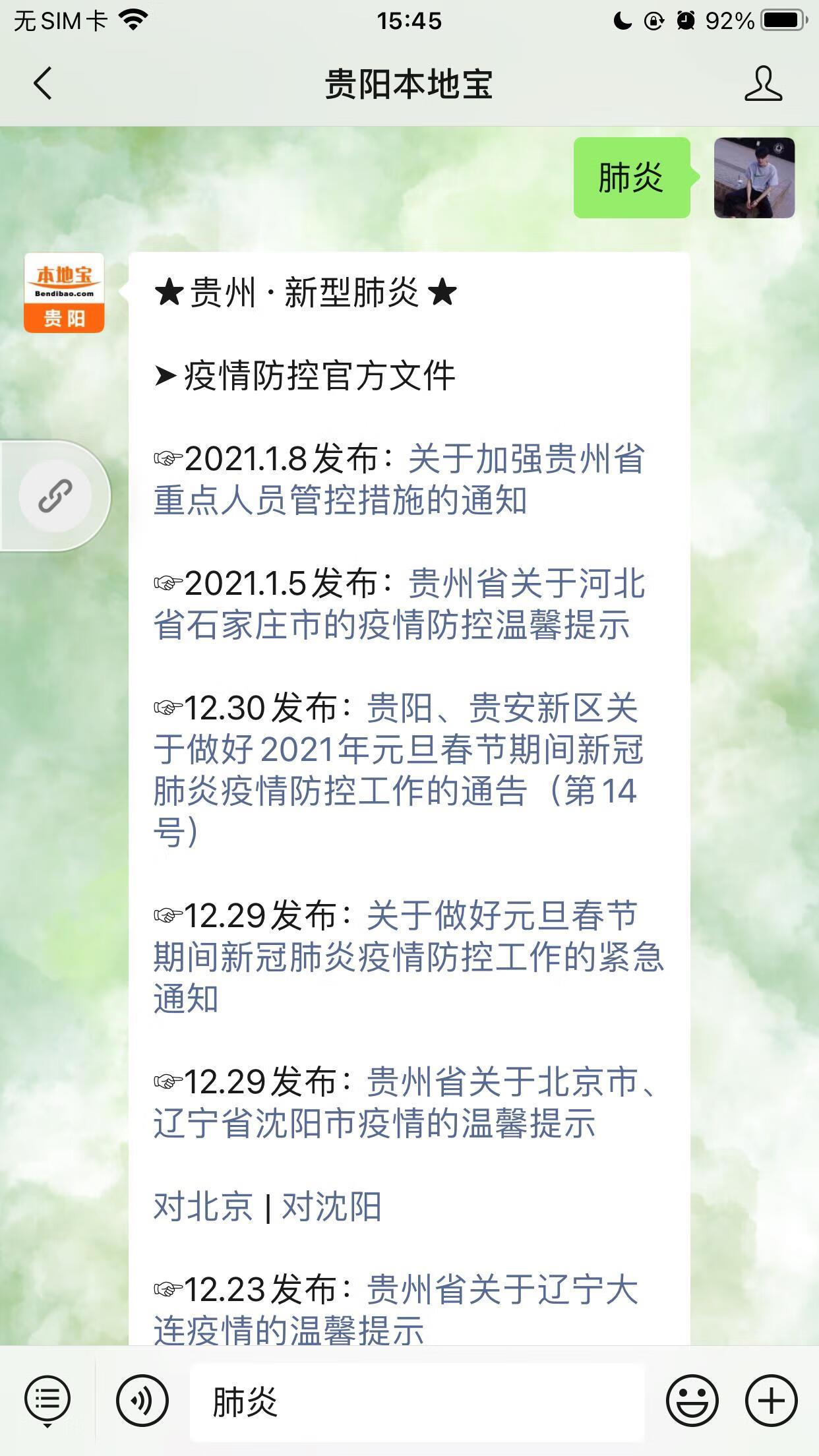Open the 紧急通知 link from 12.29
819x1456 pixels.
408,956
